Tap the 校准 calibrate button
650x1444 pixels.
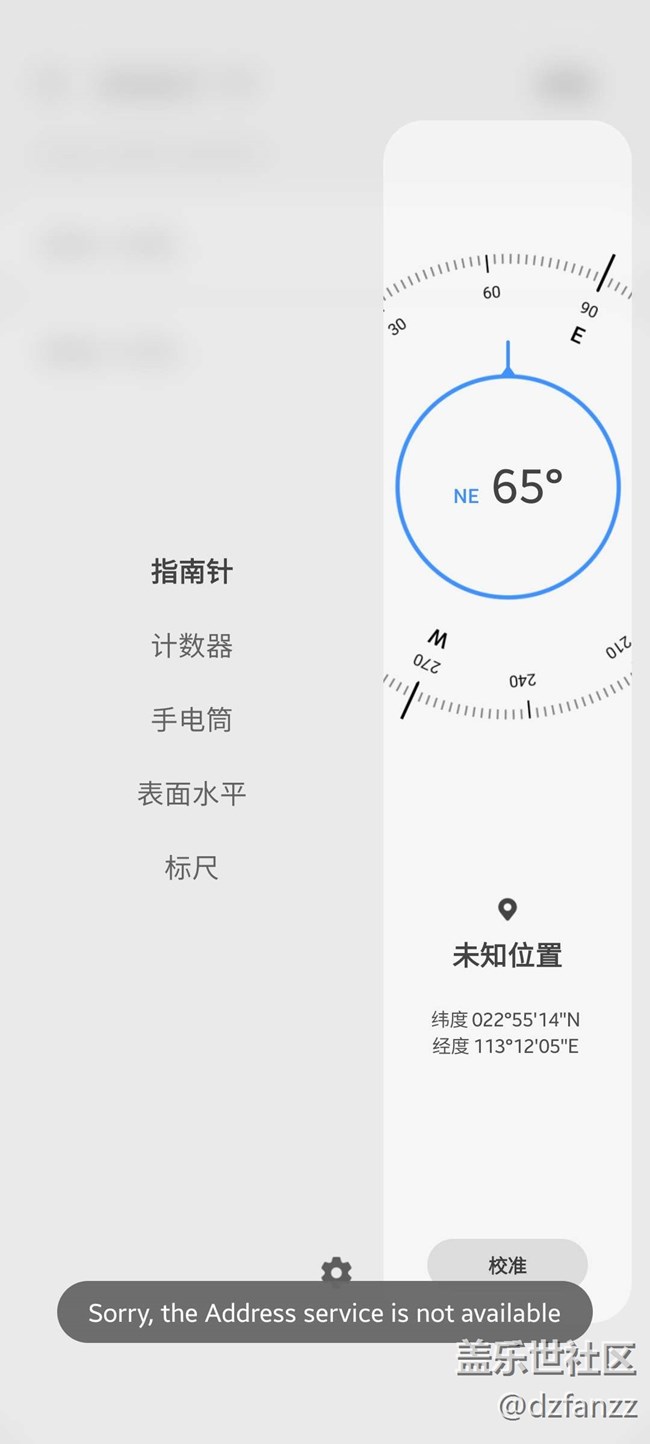[x=507, y=1265]
